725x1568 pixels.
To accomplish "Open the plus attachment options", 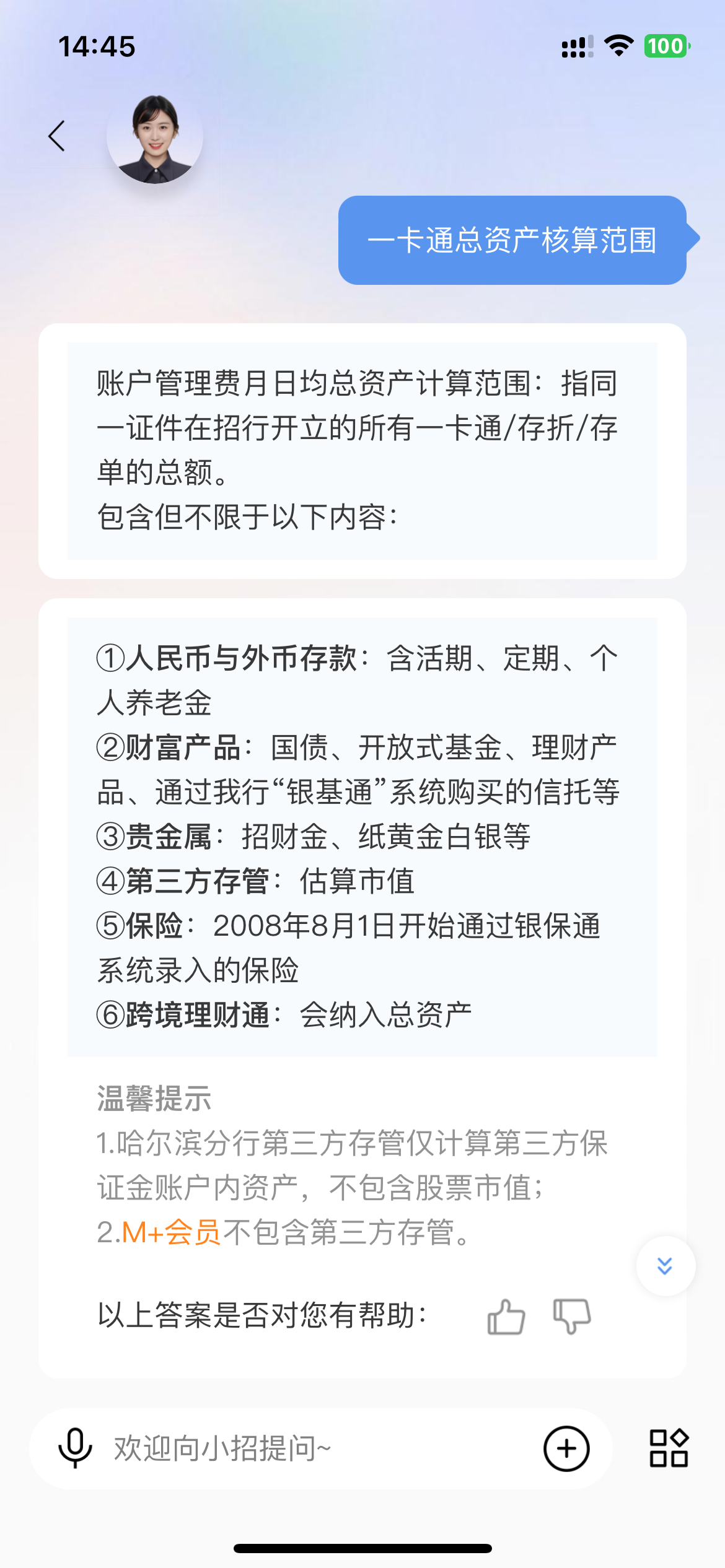I will pyautogui.click(x=566, y=1448).
